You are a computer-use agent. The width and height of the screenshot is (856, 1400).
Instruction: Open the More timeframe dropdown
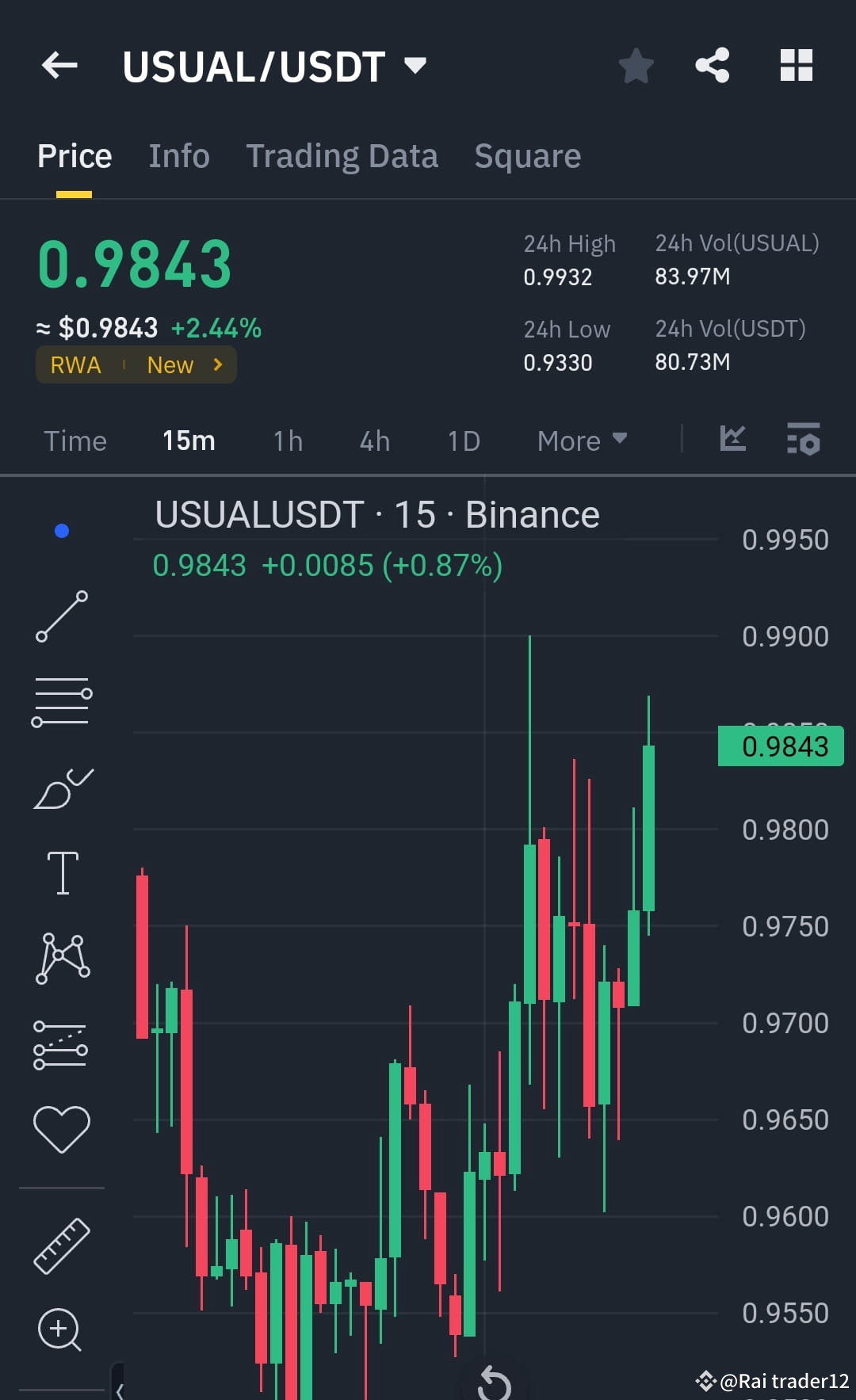(x=582, y=441)
